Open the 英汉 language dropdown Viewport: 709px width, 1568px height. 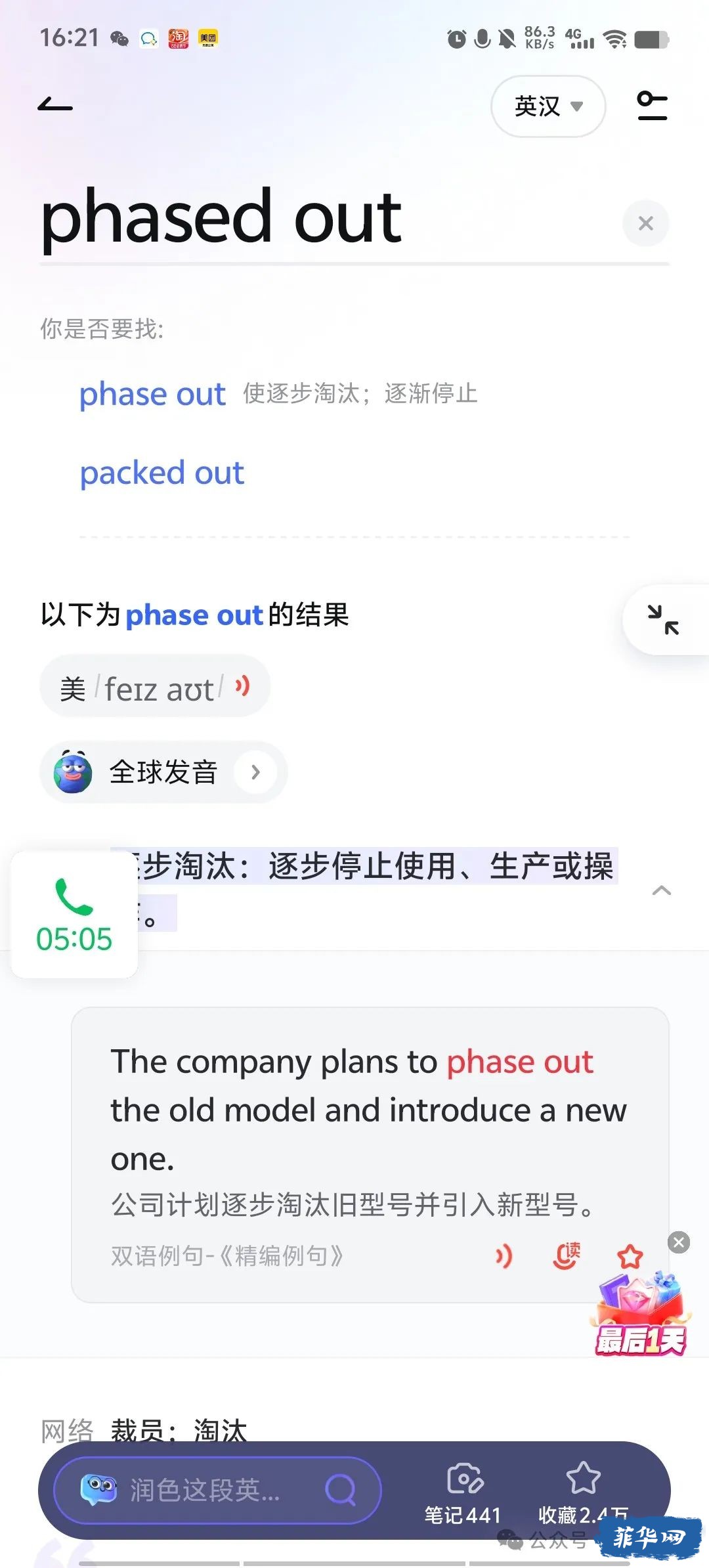pyautogui.click(x=548, y=106)
